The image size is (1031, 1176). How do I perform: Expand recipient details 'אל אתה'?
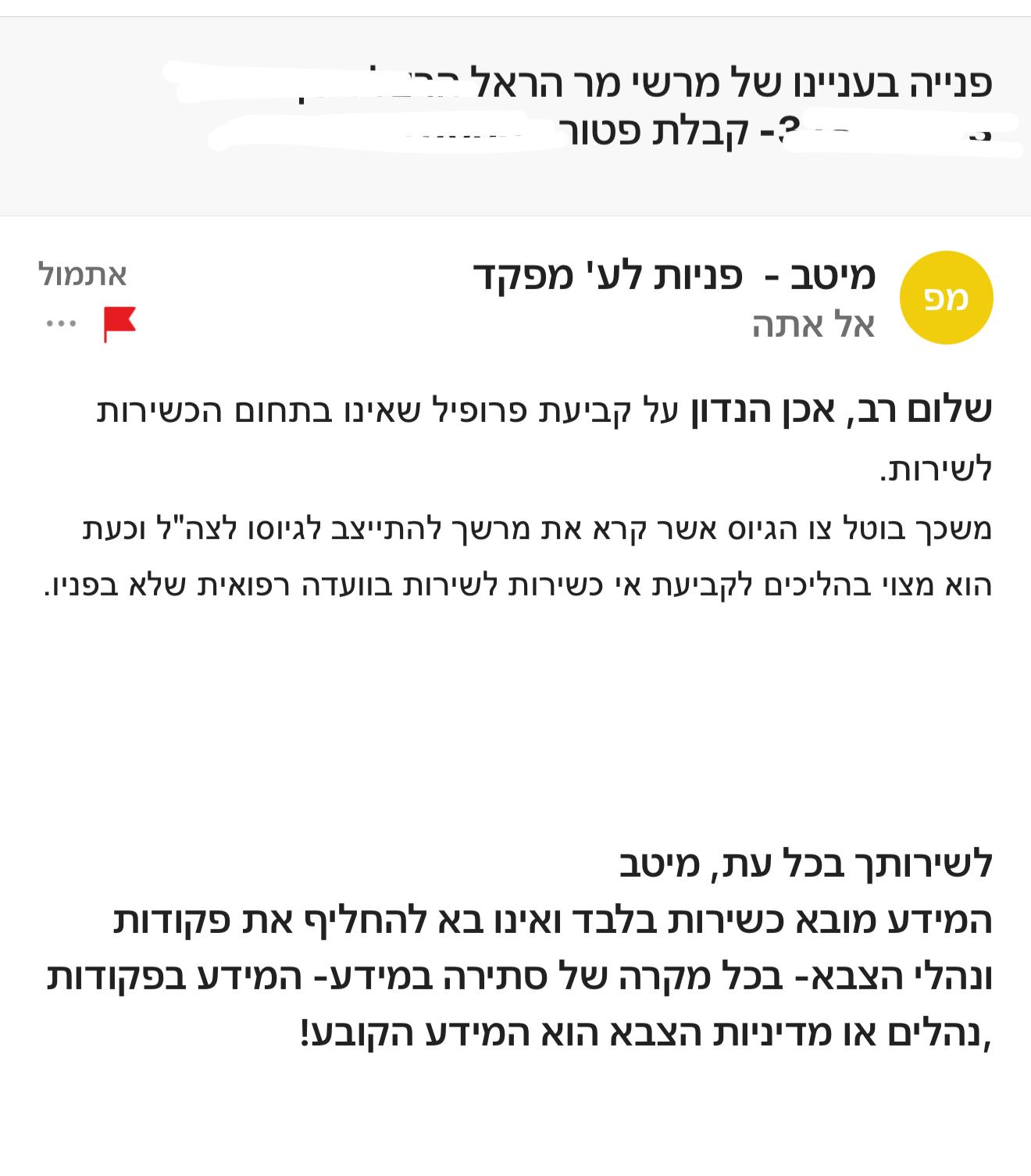click(813, 324)
